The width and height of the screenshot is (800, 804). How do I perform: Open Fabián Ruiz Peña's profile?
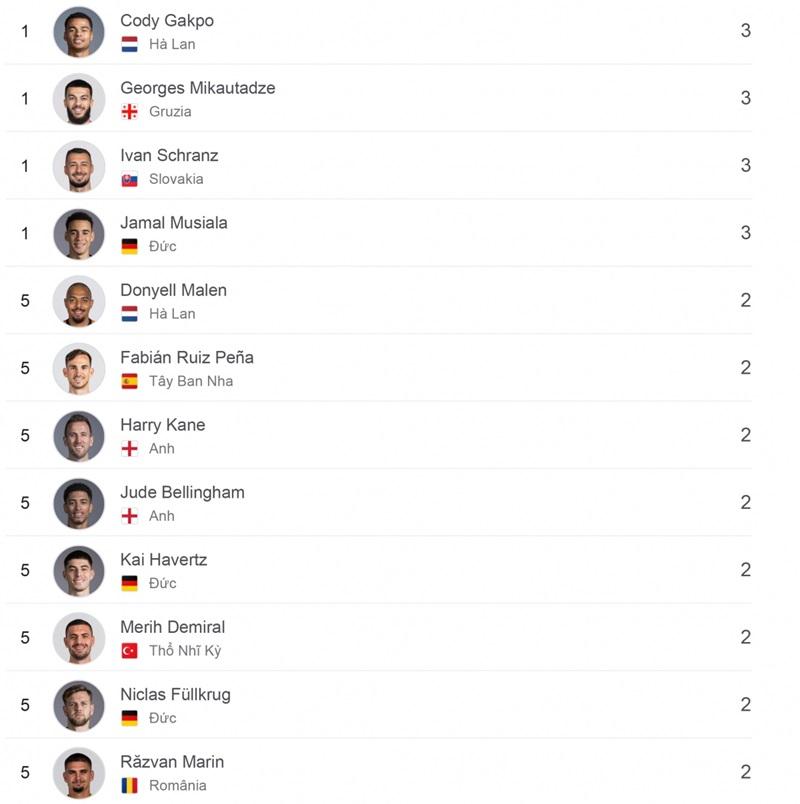[186, 358]
